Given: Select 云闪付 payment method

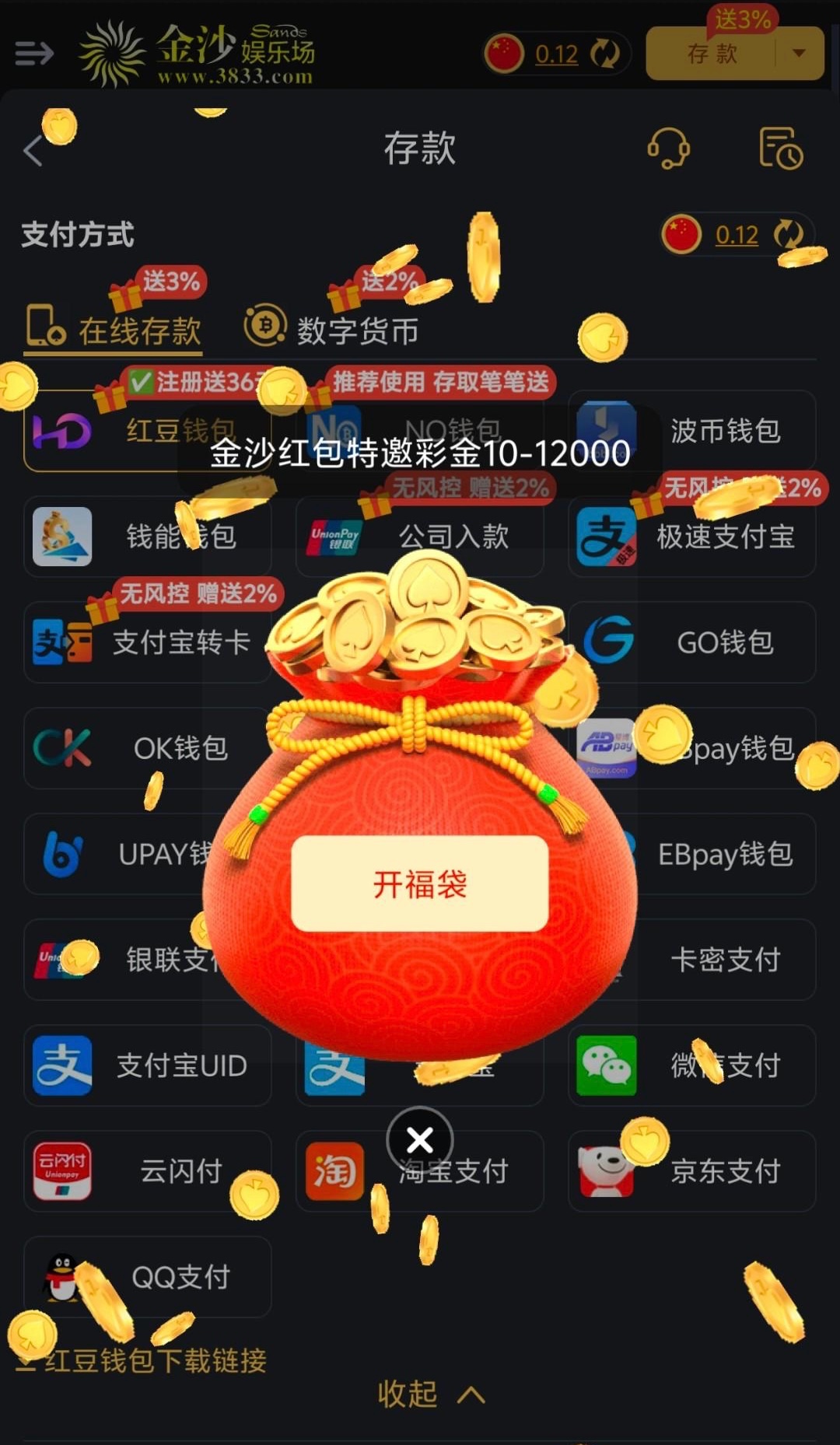Looking at the screenshot, I should [148, 1171].
